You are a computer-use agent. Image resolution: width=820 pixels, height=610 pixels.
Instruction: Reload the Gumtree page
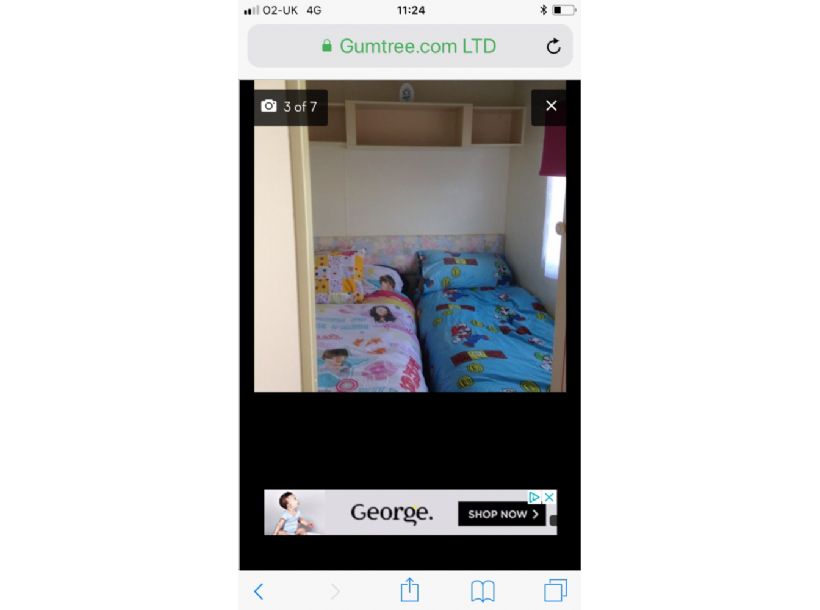click(x=553, y=46)
